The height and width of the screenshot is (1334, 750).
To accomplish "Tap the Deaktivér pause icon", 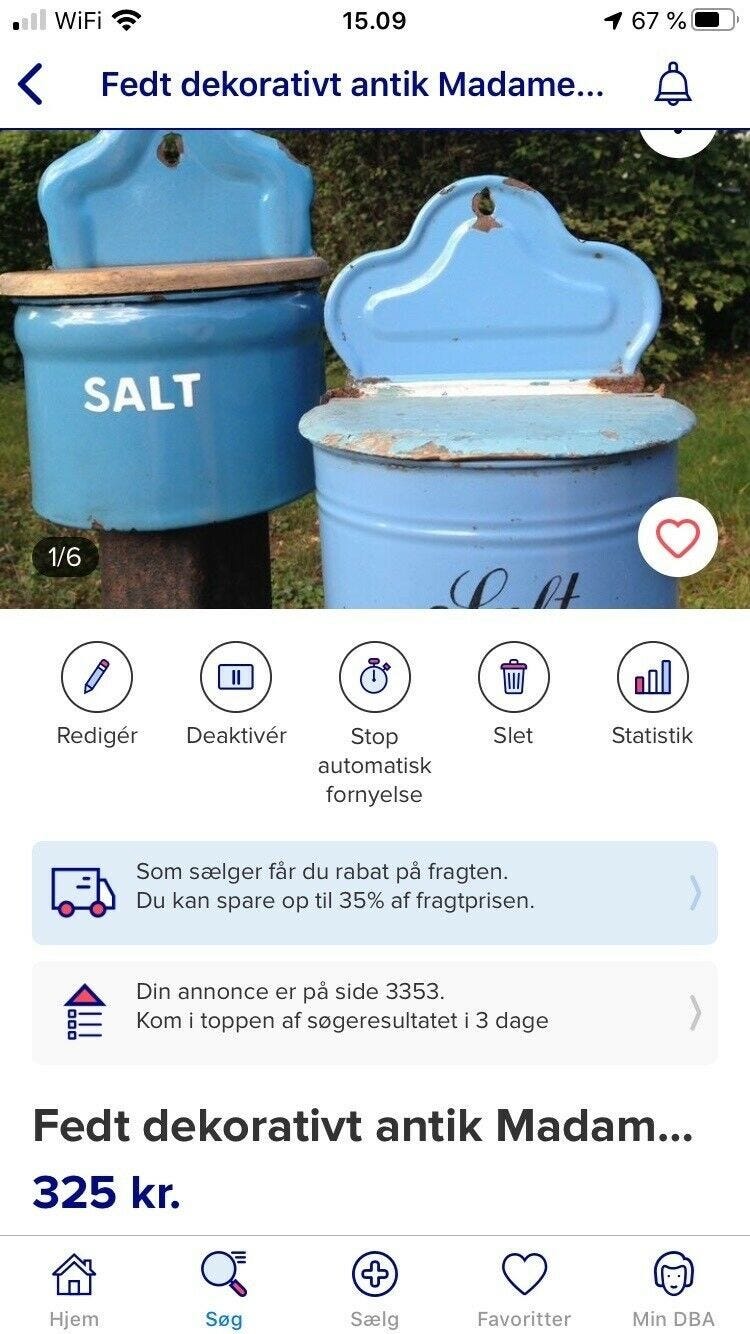I will (x=236, y=677).
